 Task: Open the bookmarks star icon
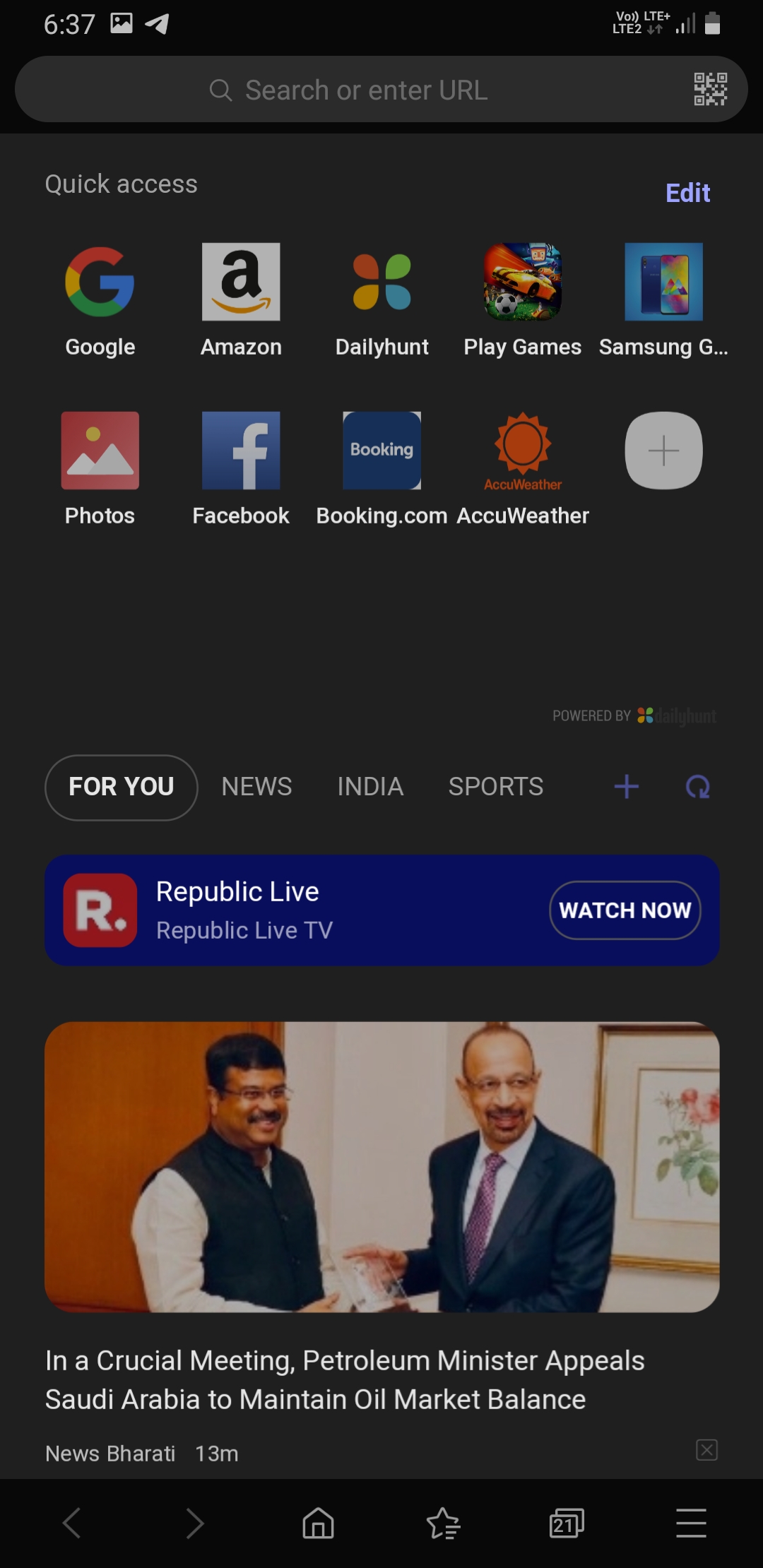point(443,1523)
